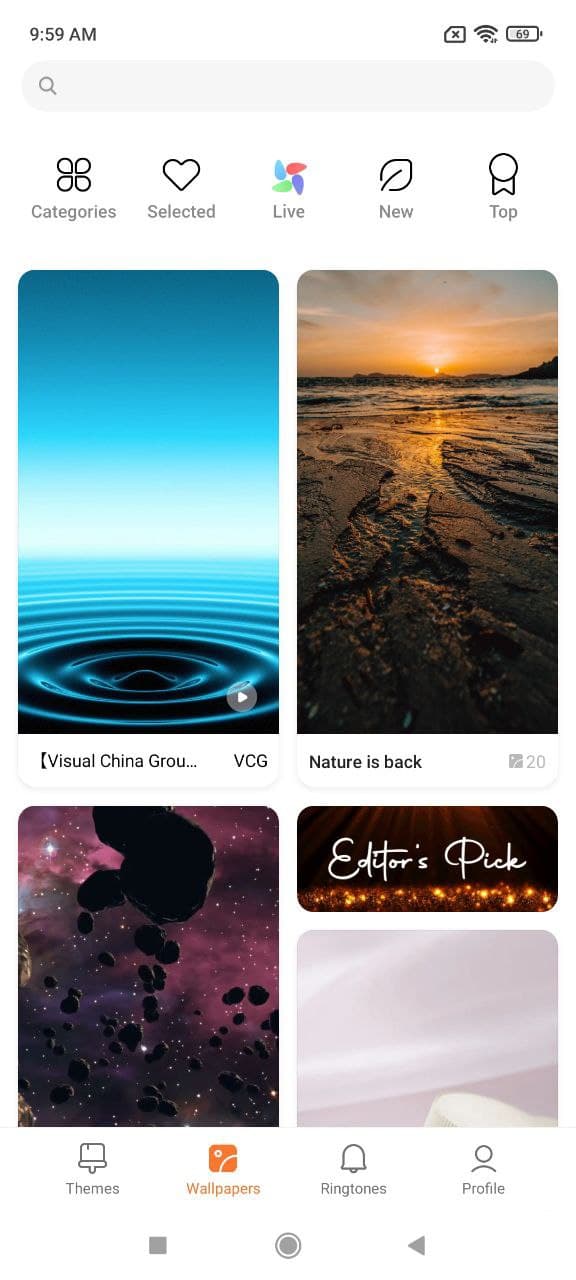Viewport: 576px width, 1280px height.
Task: Show New wallpapers
Action: click(x=396, y=188)
